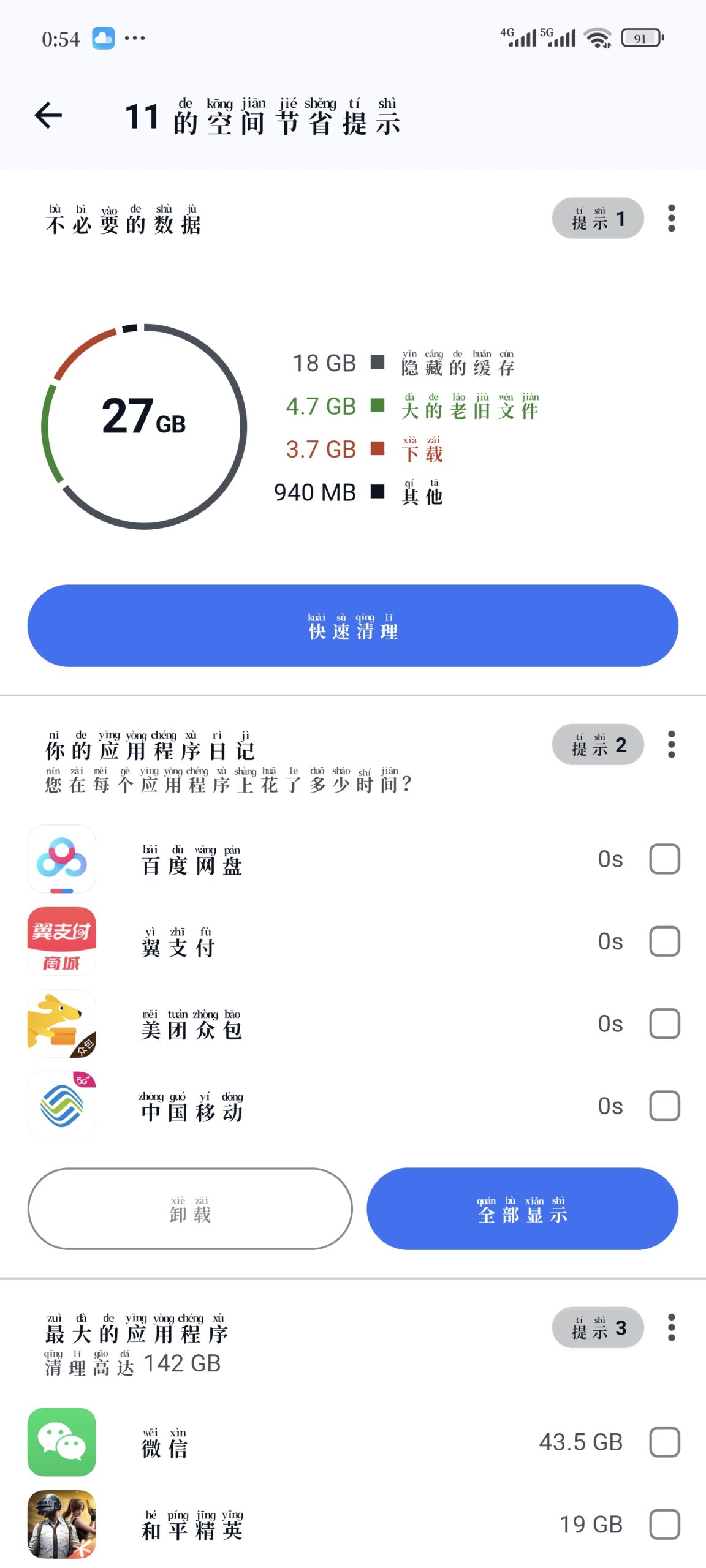Open overflow menu for 不必要的数据 section
The width and height of the screenshot is (706, 1568).
pyautogui.click(x=671, y=218)
